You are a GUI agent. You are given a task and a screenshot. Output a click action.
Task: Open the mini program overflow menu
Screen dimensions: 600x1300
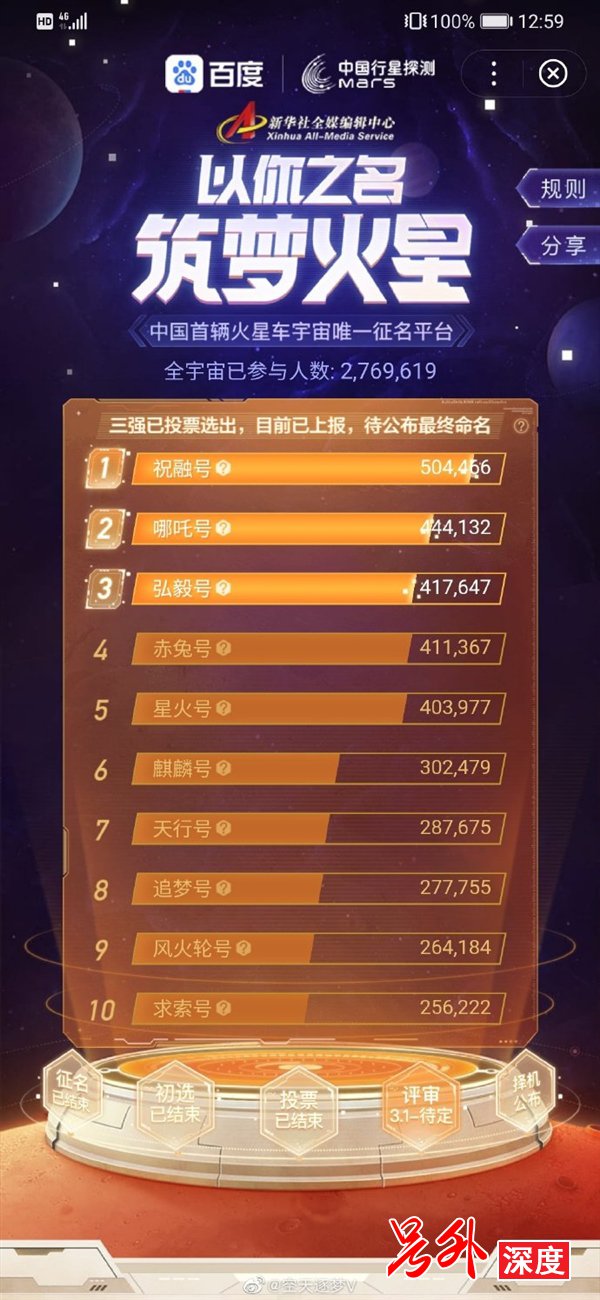(493, 73)
